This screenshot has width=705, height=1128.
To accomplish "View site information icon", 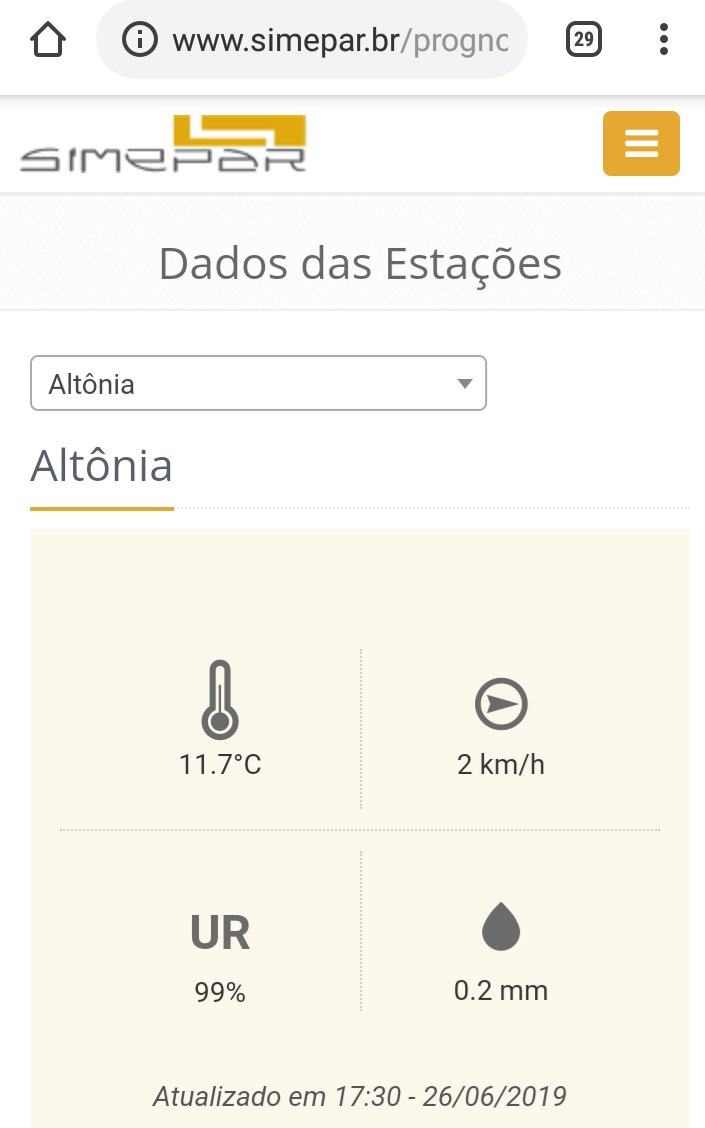I will click(x=140, y=40).
